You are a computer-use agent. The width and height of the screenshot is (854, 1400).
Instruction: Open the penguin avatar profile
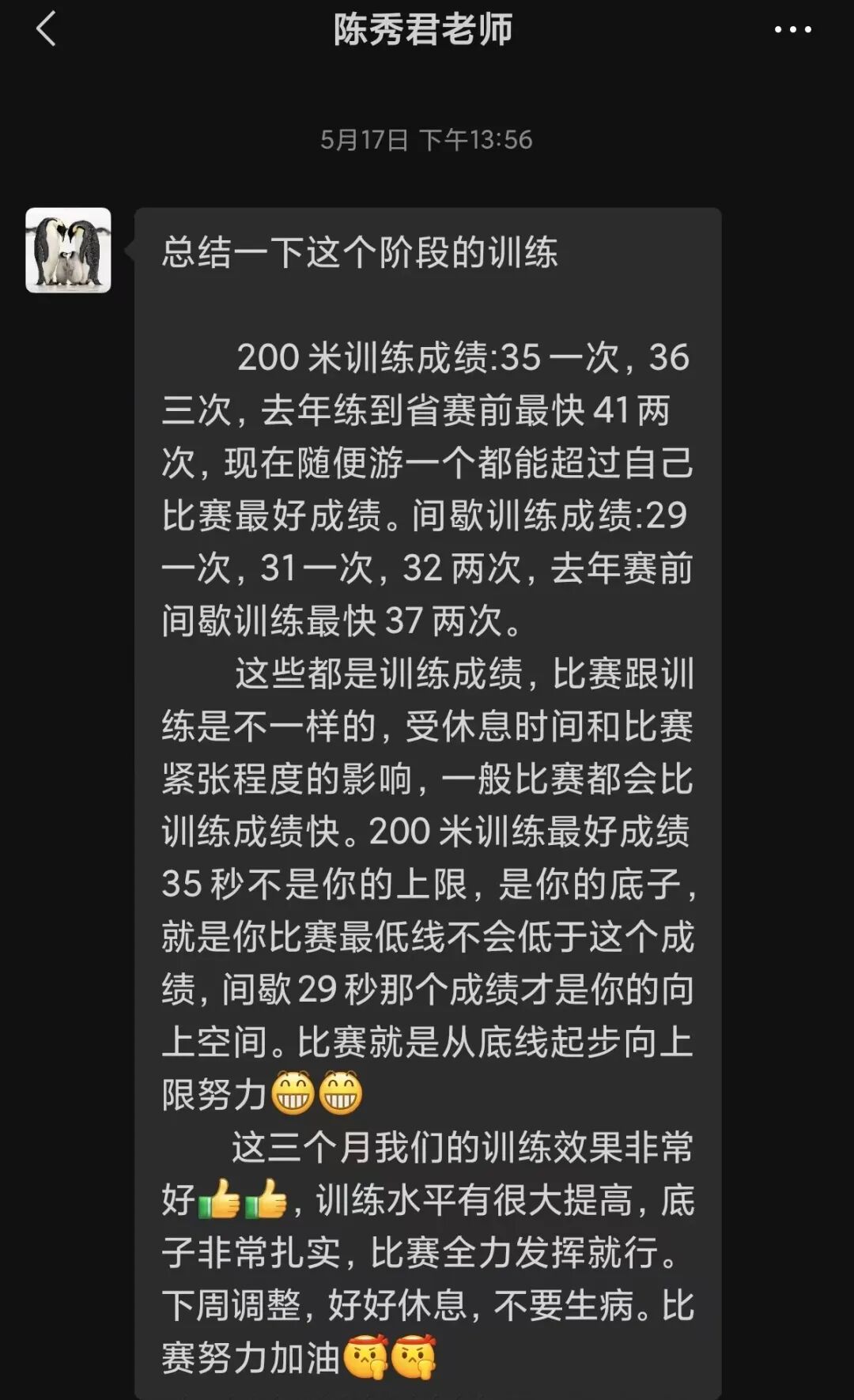point(68,251)
